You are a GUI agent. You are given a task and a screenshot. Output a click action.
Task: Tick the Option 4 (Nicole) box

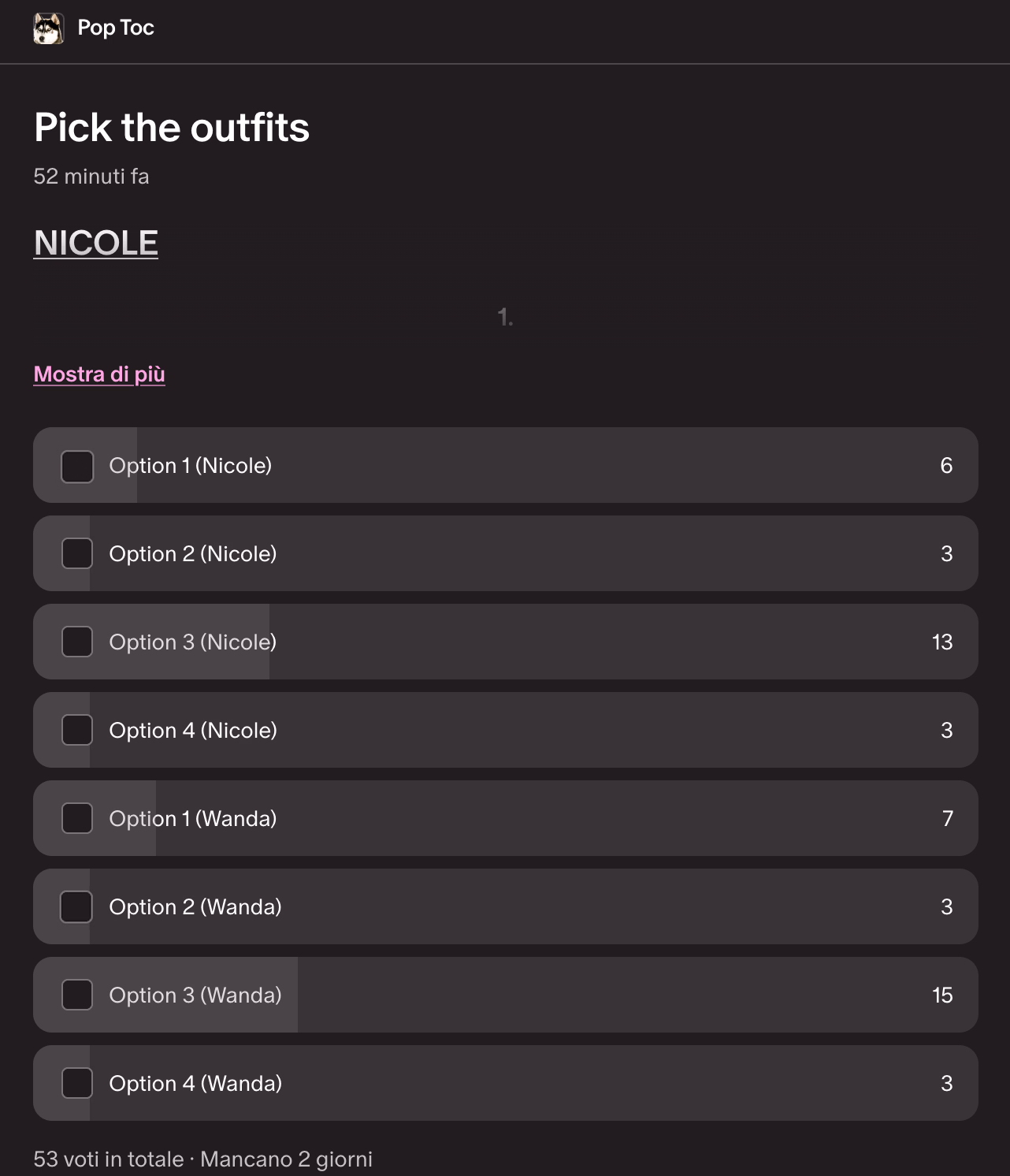(77, 730)
